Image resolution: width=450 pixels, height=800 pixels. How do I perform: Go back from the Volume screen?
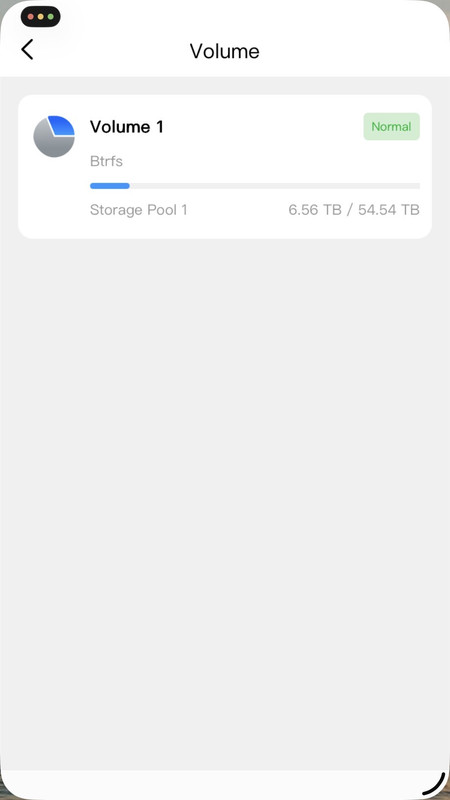click(28, 50)
